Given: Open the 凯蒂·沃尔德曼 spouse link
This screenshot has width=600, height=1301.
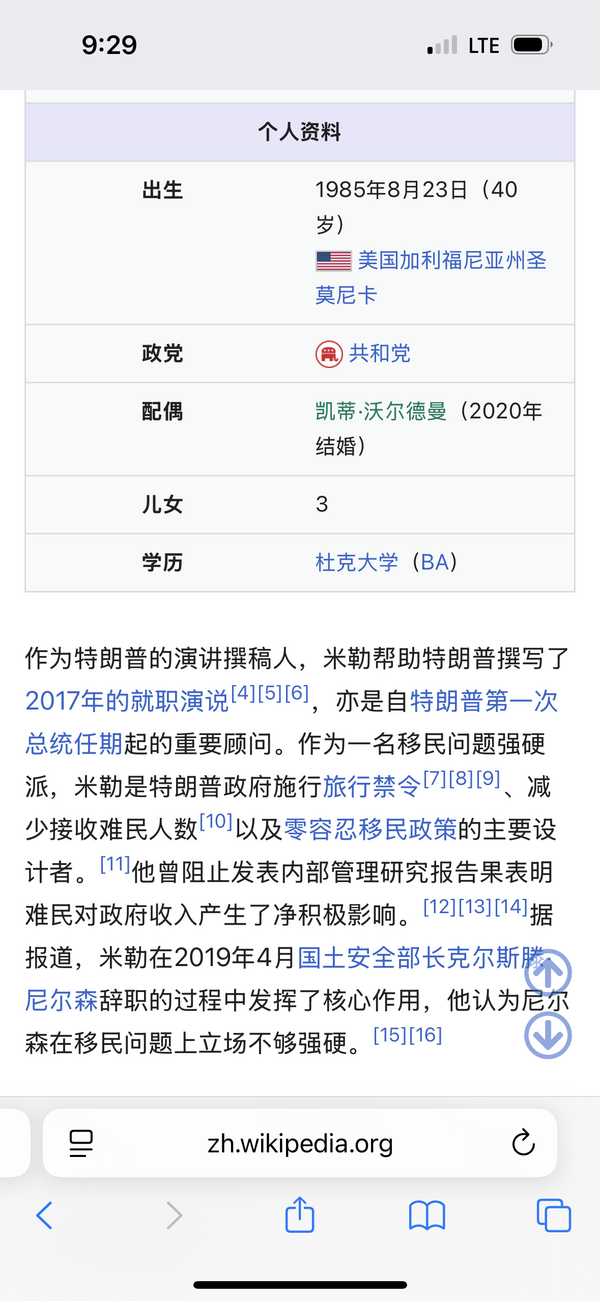Looking at the screenshot, I should (x=380, y=411).
